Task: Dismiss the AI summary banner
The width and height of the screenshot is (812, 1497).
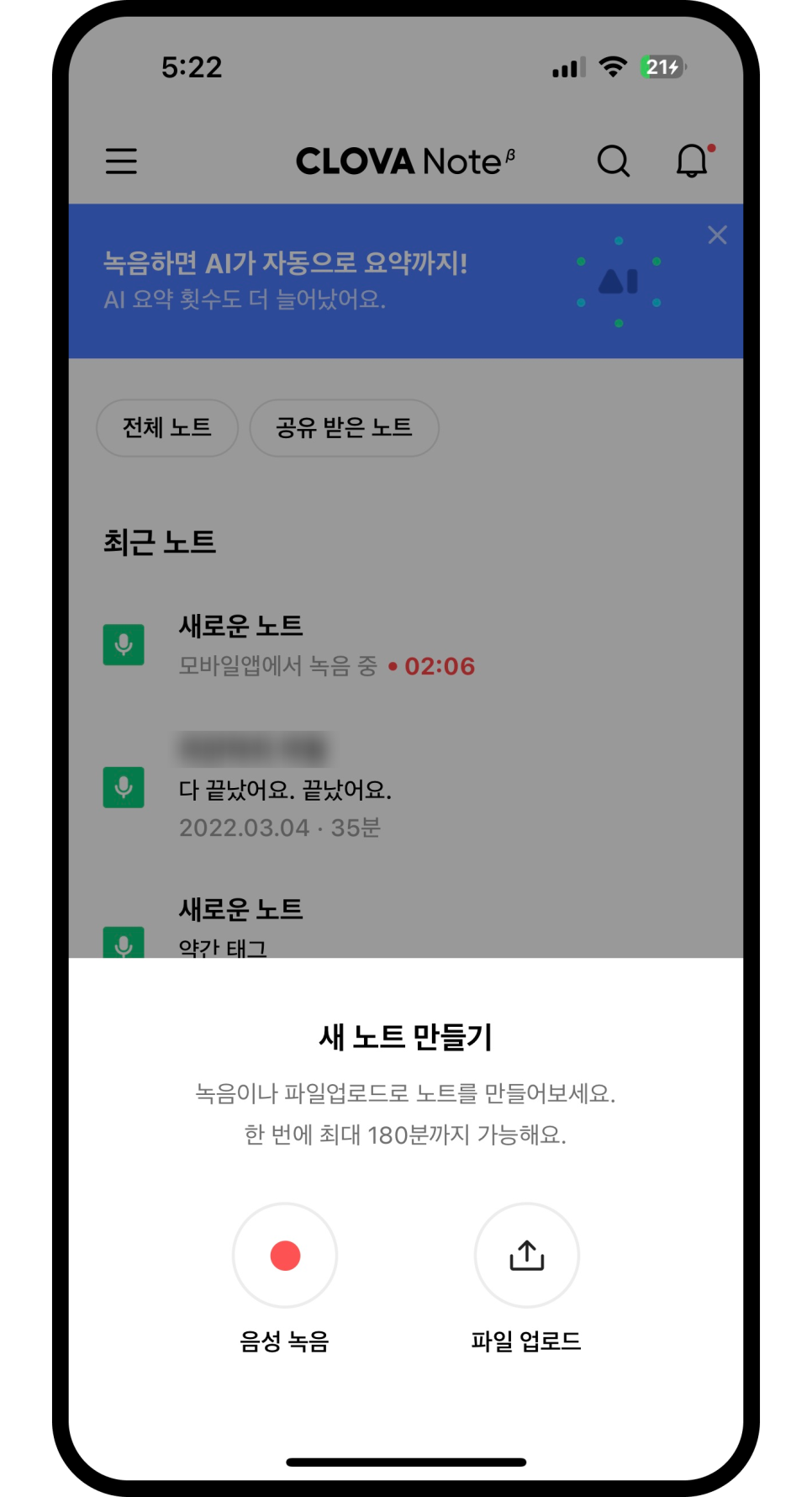Action: pos(717,235)
